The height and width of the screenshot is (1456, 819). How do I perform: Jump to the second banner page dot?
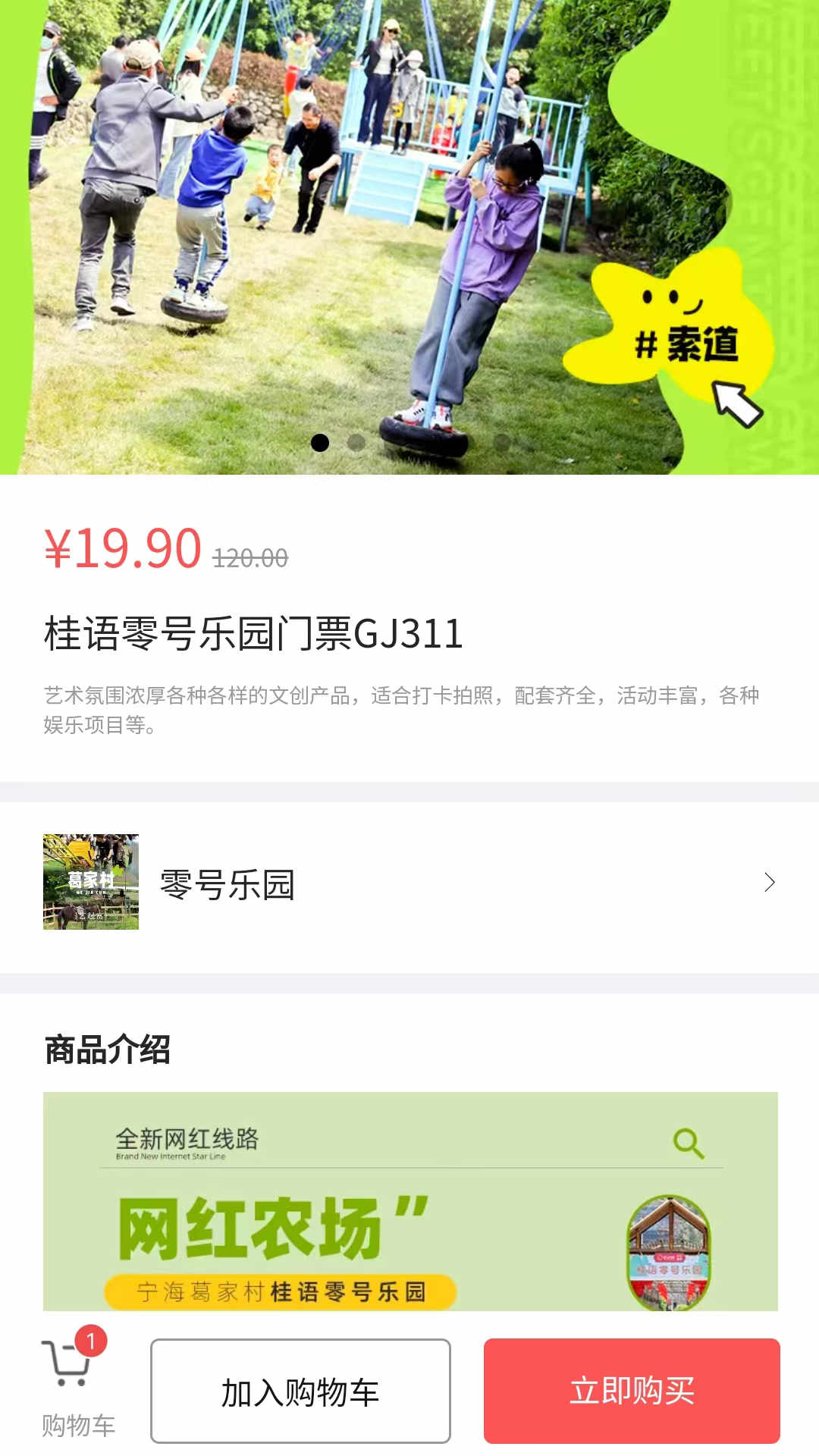click(356, 443)
